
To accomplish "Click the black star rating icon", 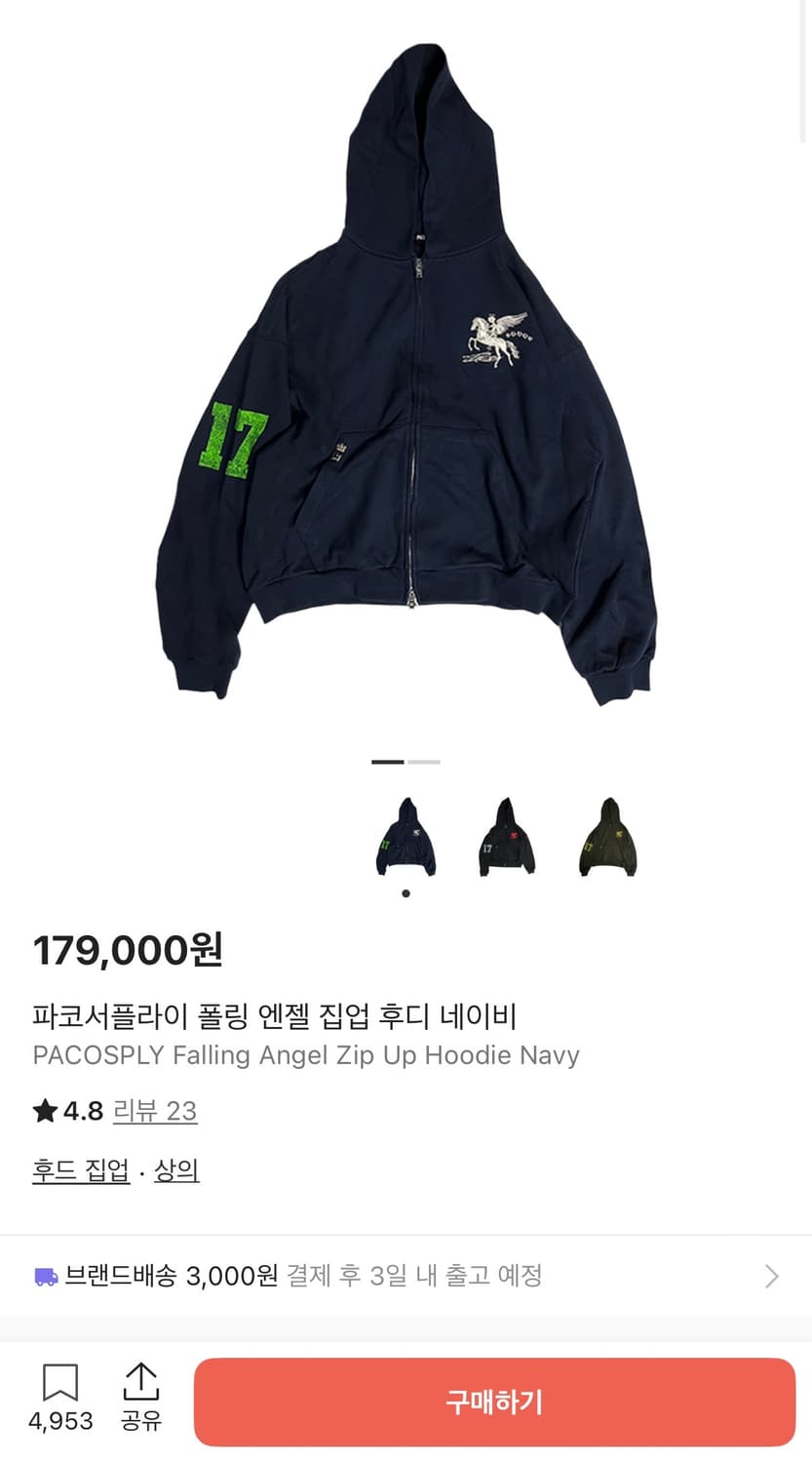I will 42,1111.
